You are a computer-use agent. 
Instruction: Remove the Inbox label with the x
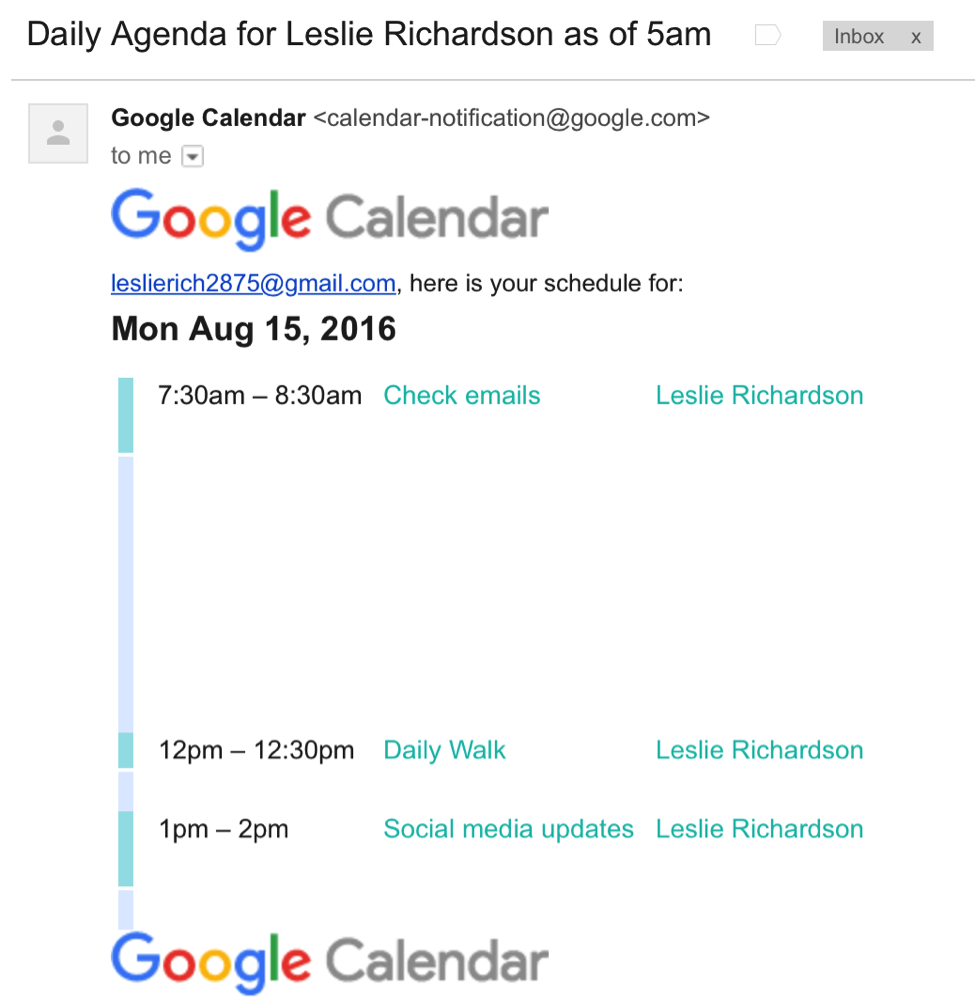click(x=915, y=37)
